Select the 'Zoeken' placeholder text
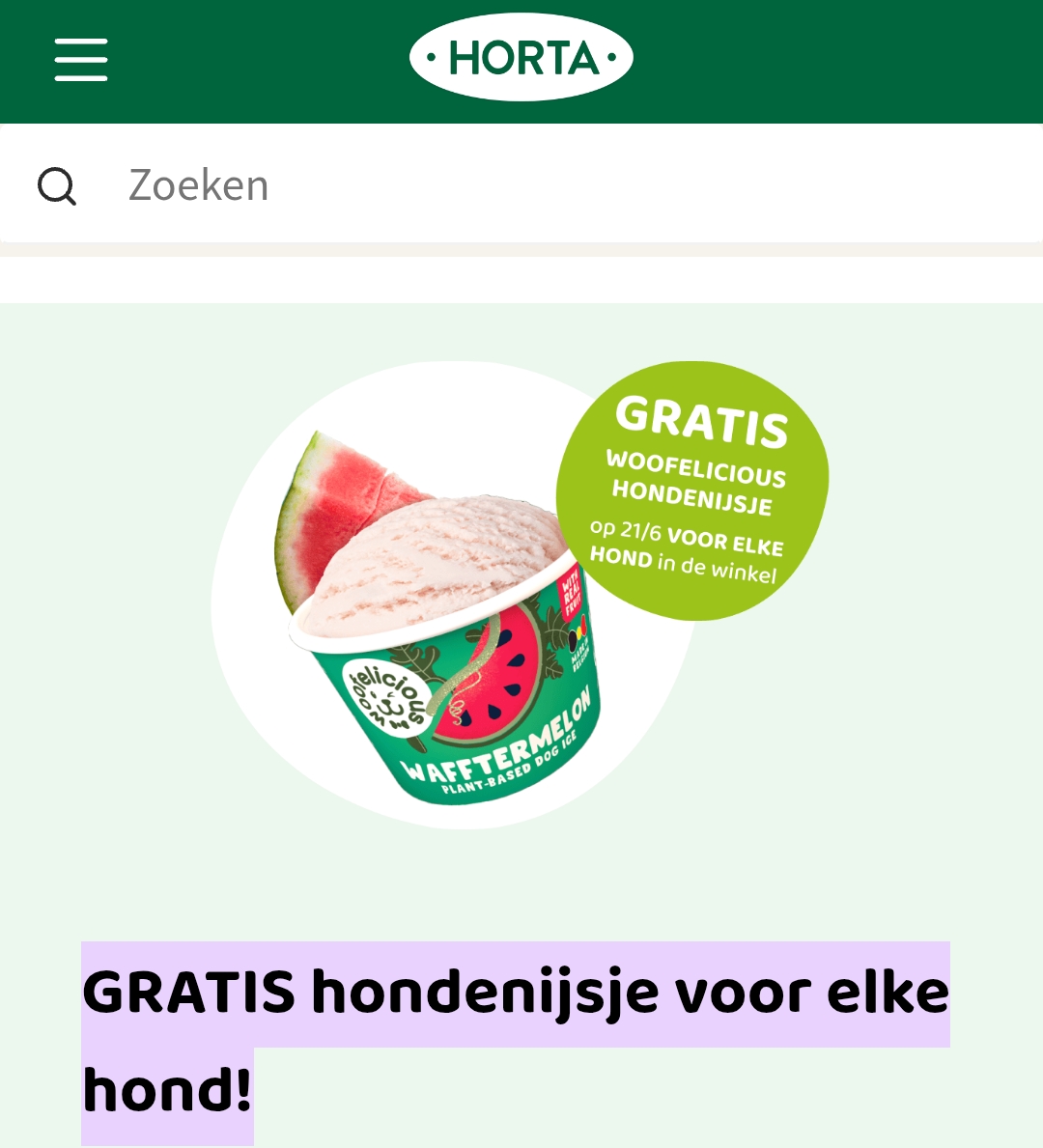 [x=197, y=185]
